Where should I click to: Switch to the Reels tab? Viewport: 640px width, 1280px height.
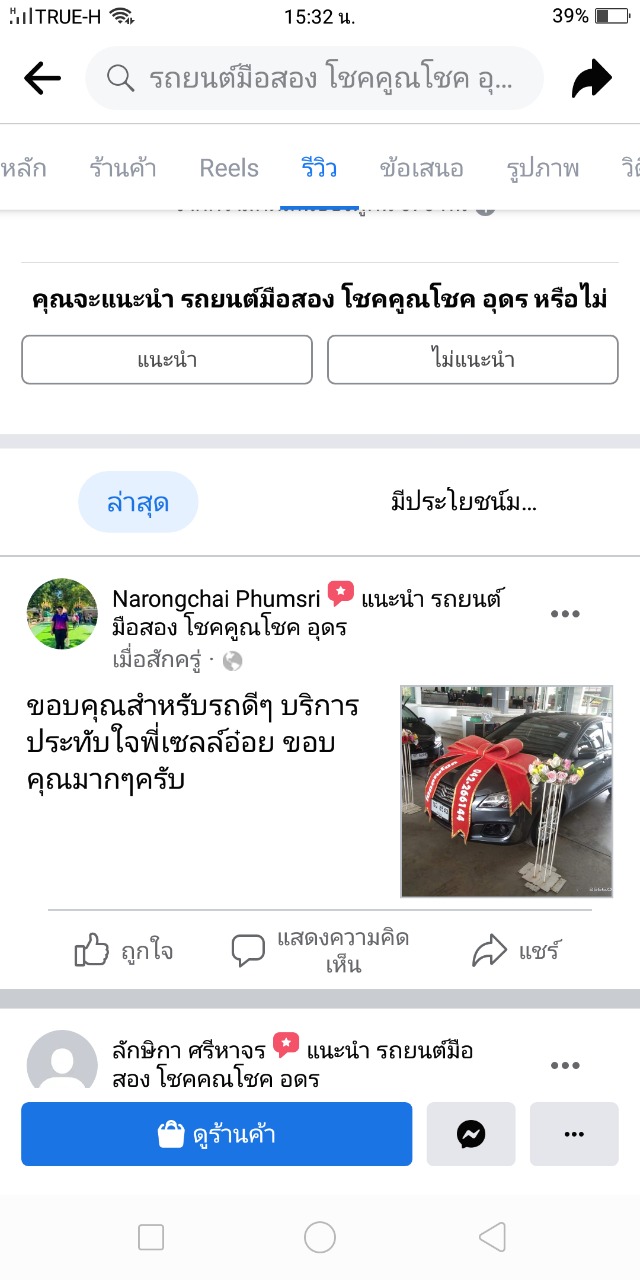point(229,168)
